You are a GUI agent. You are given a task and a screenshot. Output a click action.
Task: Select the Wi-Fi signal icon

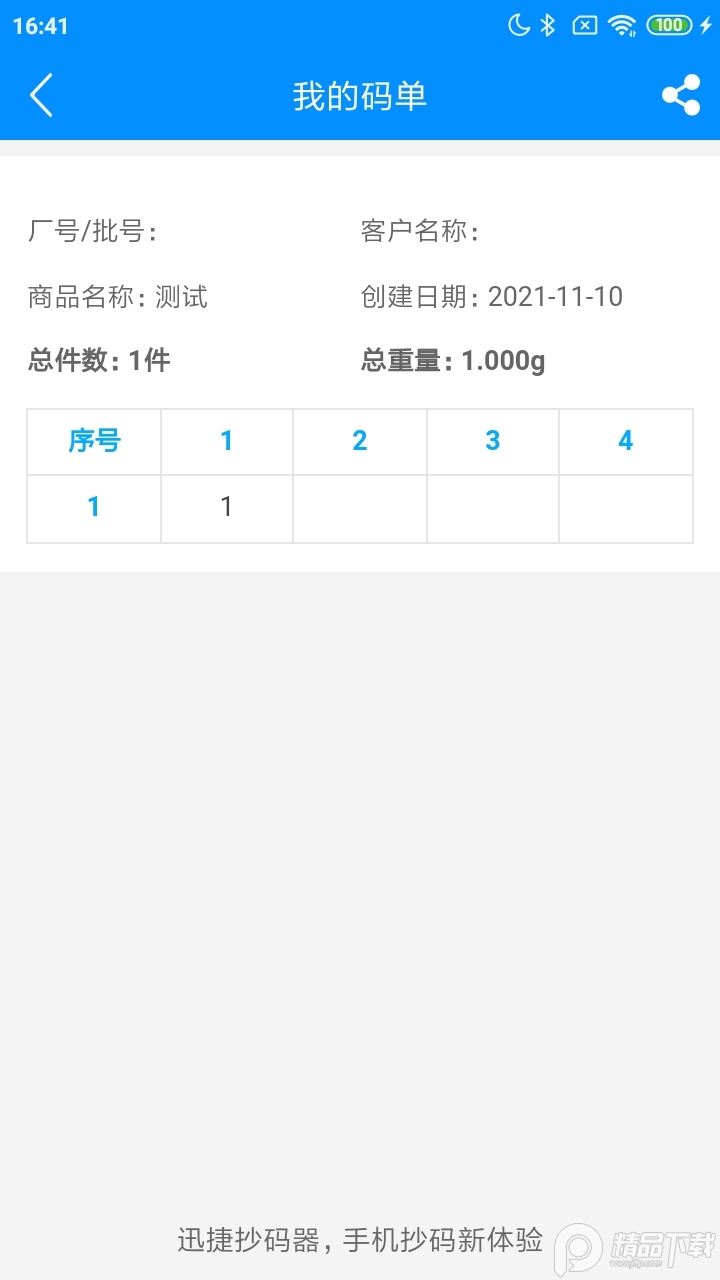point(621,24)
